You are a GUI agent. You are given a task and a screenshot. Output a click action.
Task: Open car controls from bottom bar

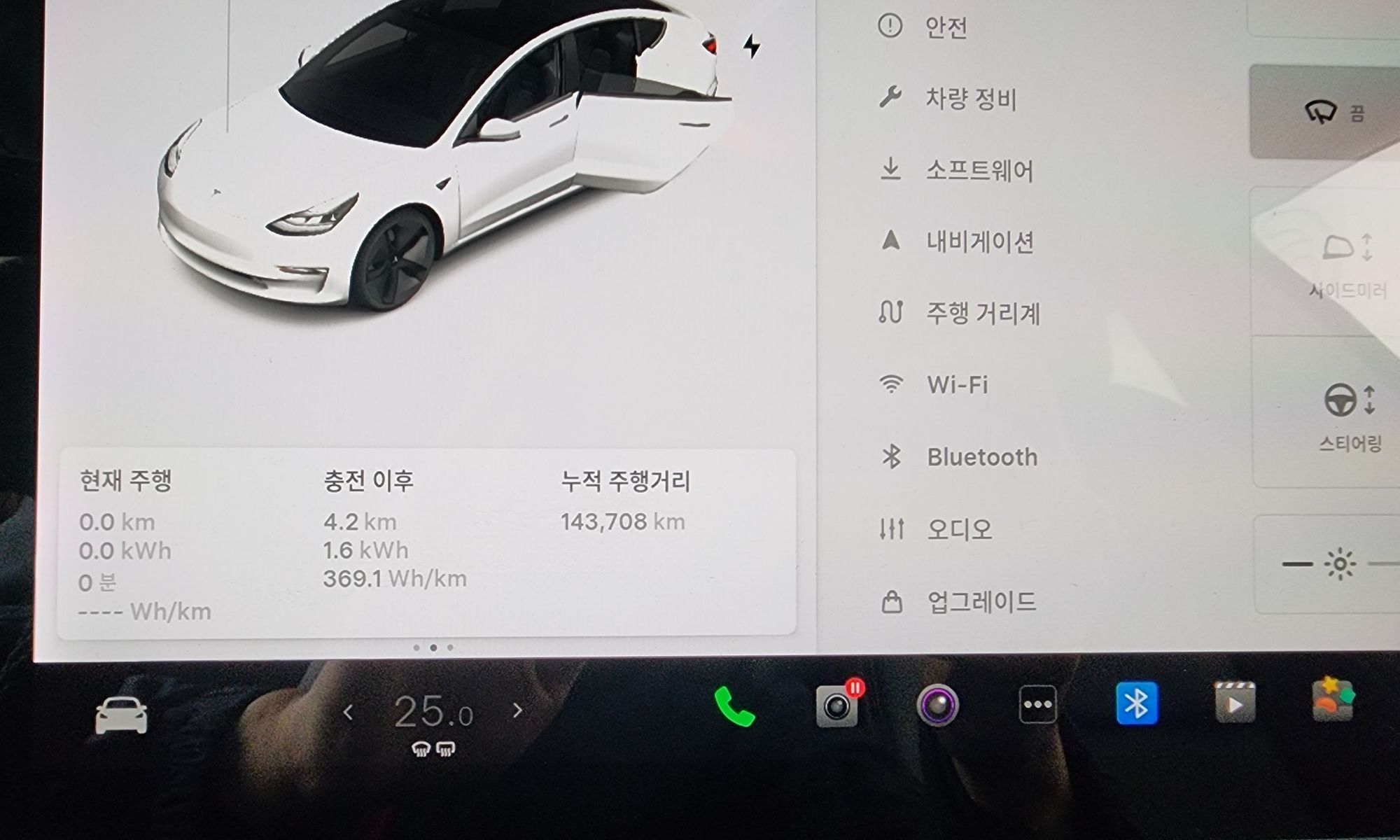[x=121, y=716]
